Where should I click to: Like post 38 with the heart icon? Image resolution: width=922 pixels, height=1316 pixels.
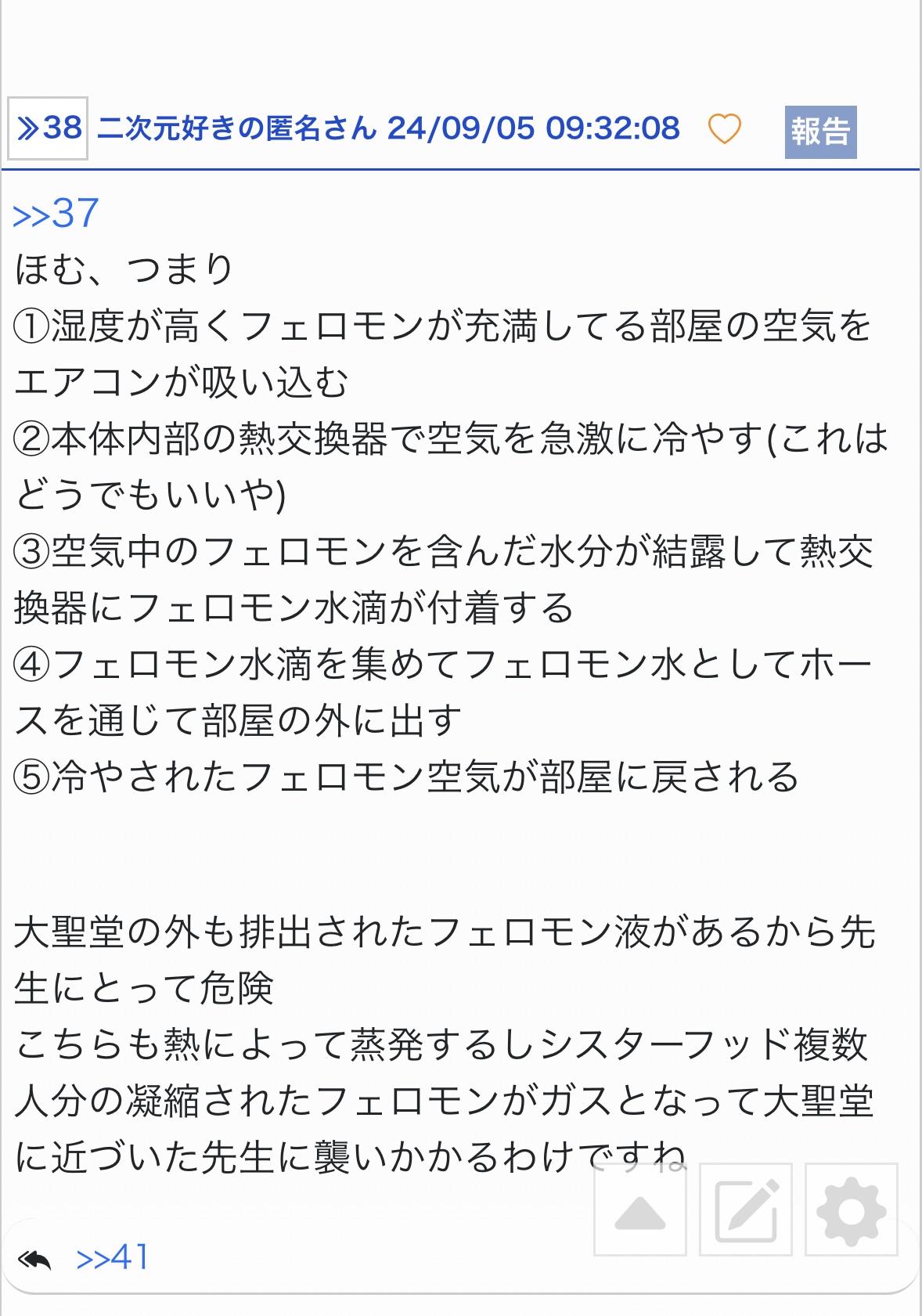[x=724, y=129]
